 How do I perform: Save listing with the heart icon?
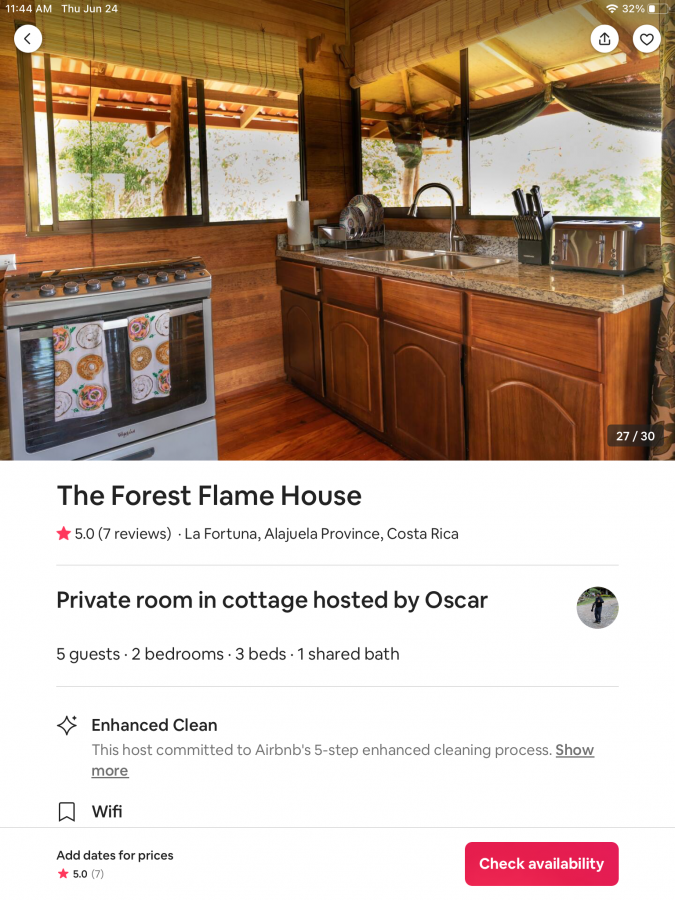pos(647,39)
